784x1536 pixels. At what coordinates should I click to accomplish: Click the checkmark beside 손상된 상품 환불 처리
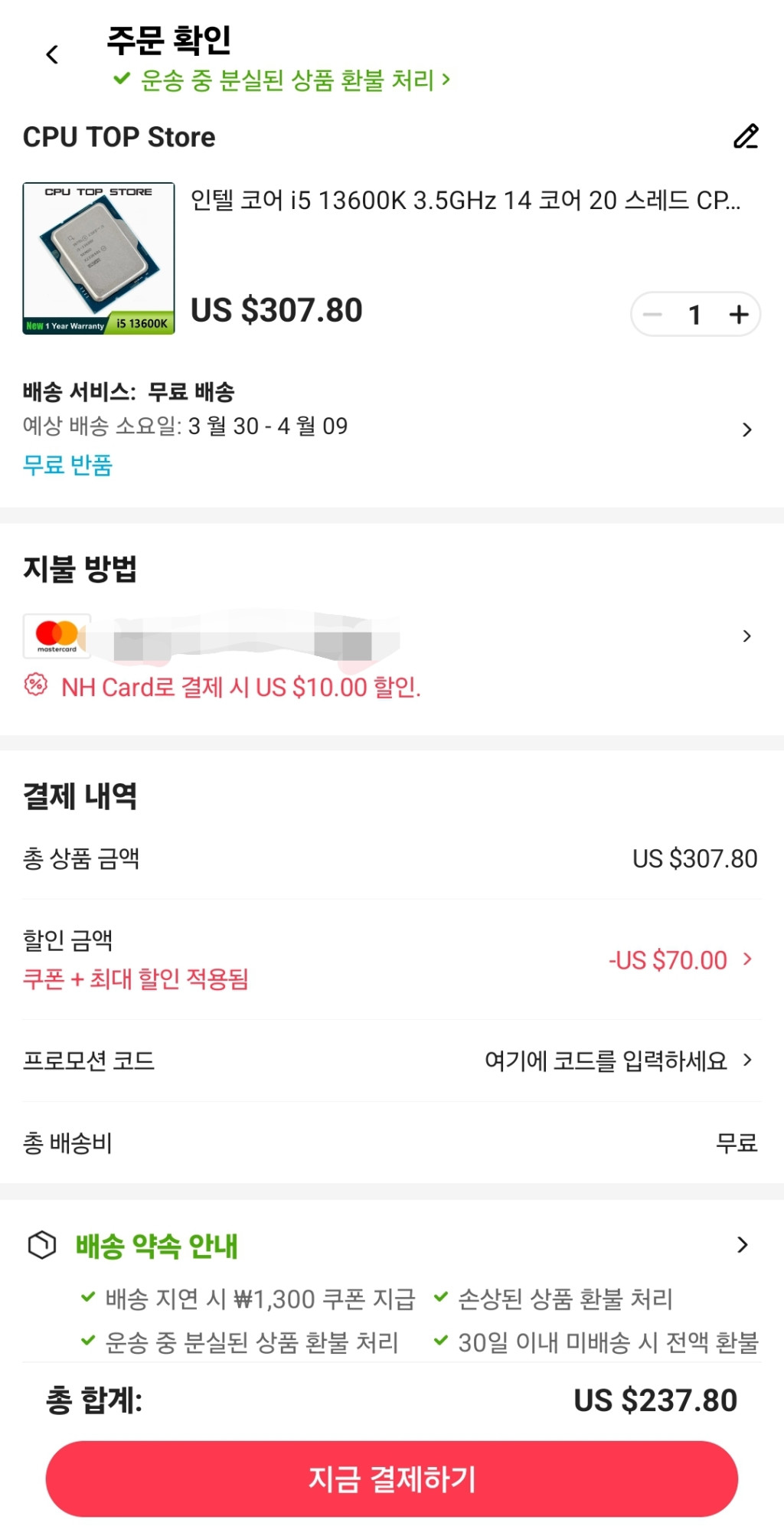click(x=441, y=1299)
